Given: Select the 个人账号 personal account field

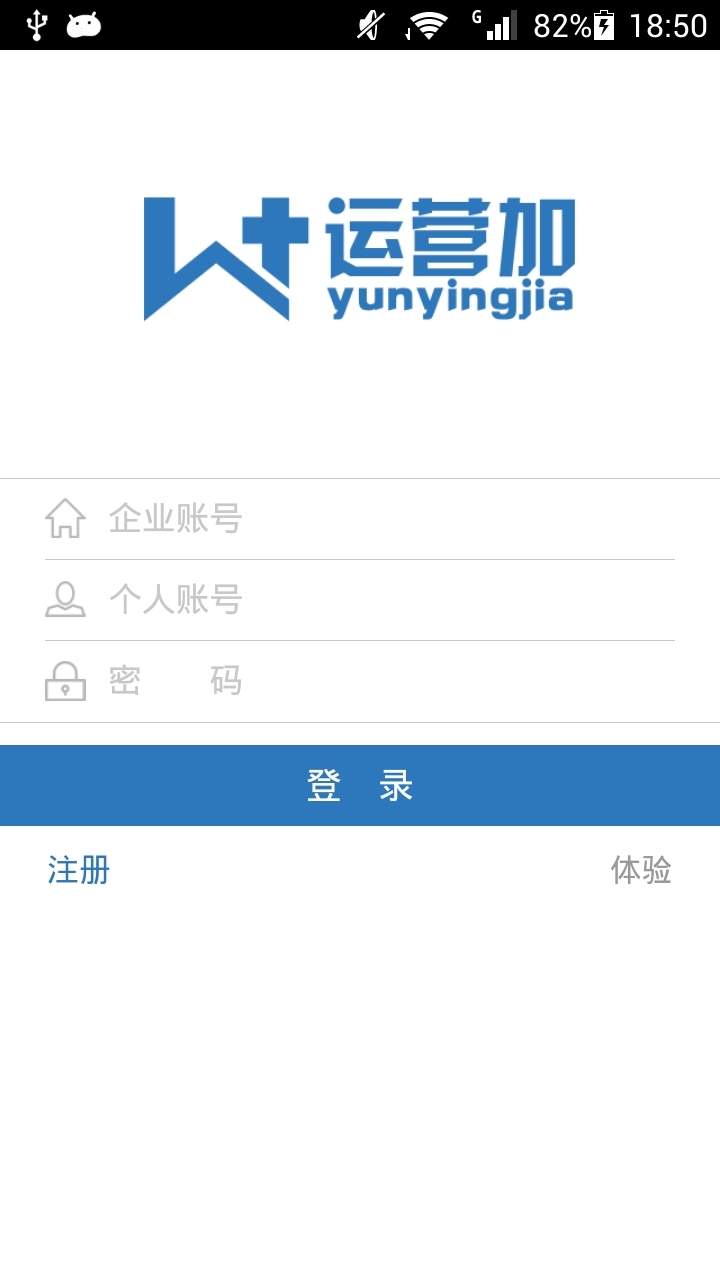Looking at the screenshot, I should pos(390,600).
